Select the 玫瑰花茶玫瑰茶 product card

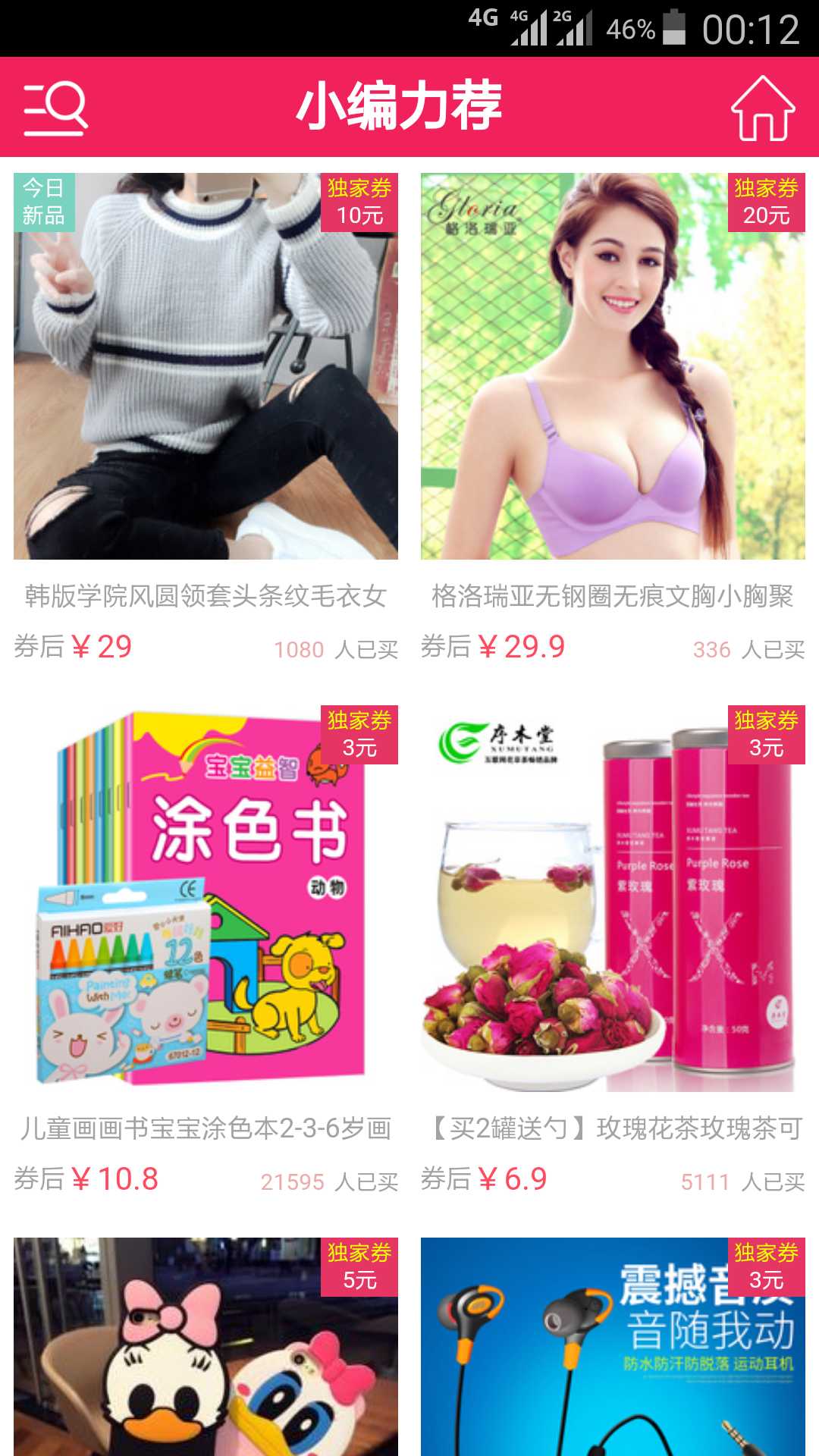point(613,952)
